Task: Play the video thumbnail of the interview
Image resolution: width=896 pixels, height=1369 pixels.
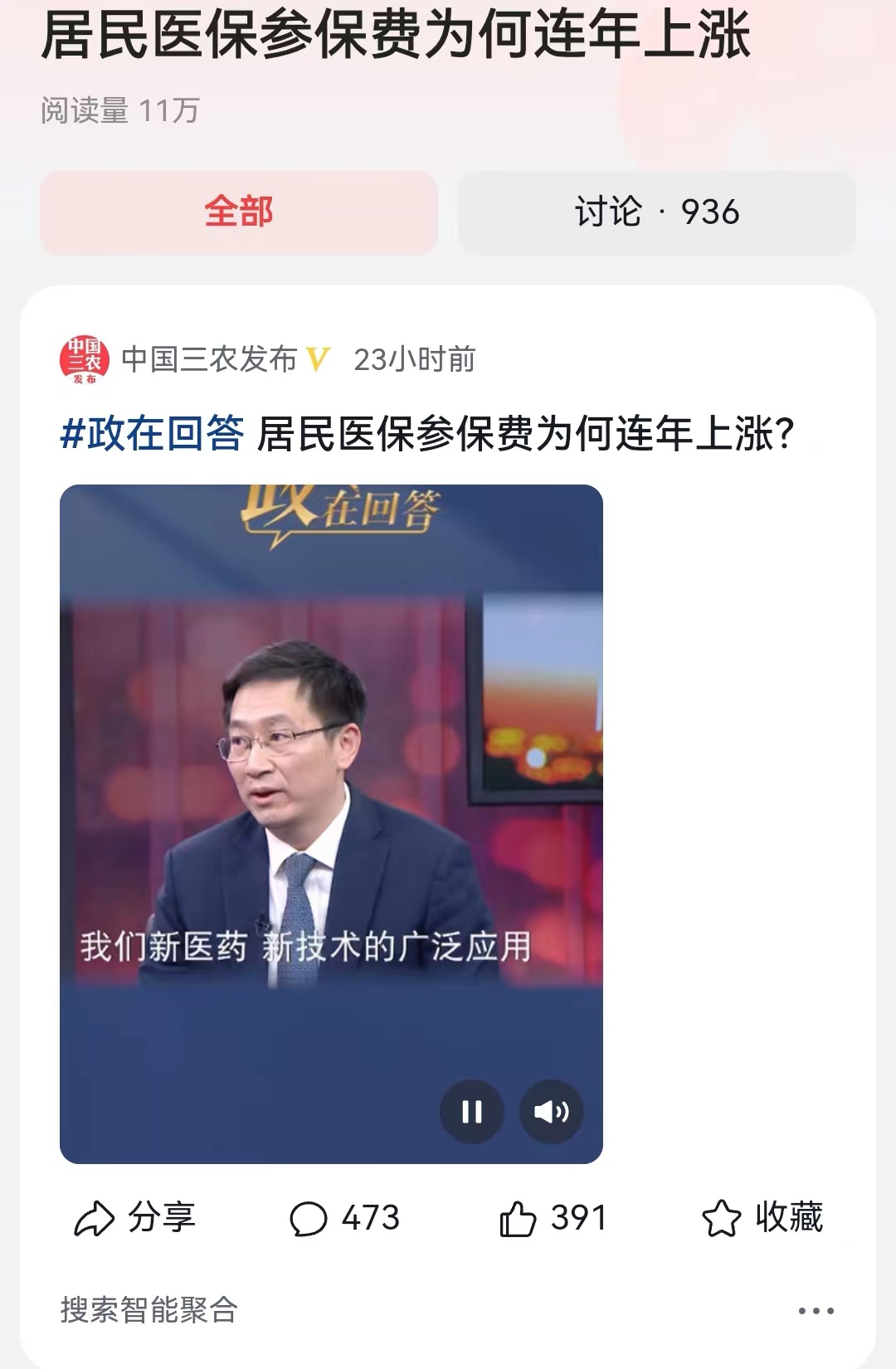Action: point(332,821)
